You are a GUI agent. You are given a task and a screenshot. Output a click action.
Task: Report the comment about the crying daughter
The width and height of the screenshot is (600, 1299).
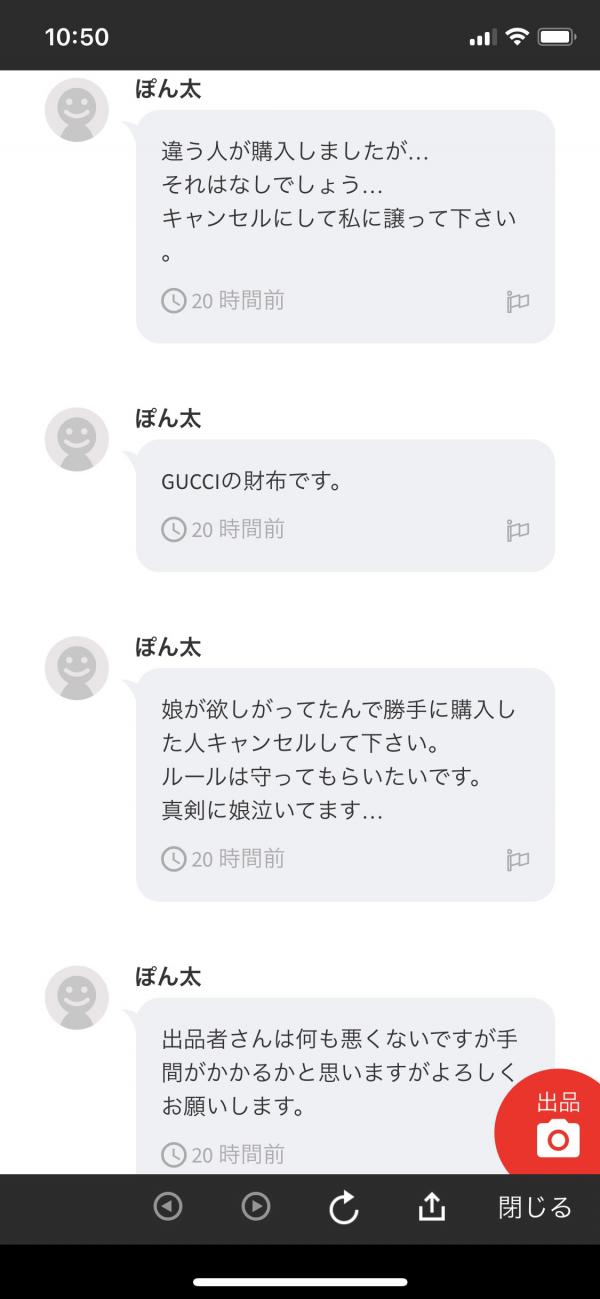point(518,859)
